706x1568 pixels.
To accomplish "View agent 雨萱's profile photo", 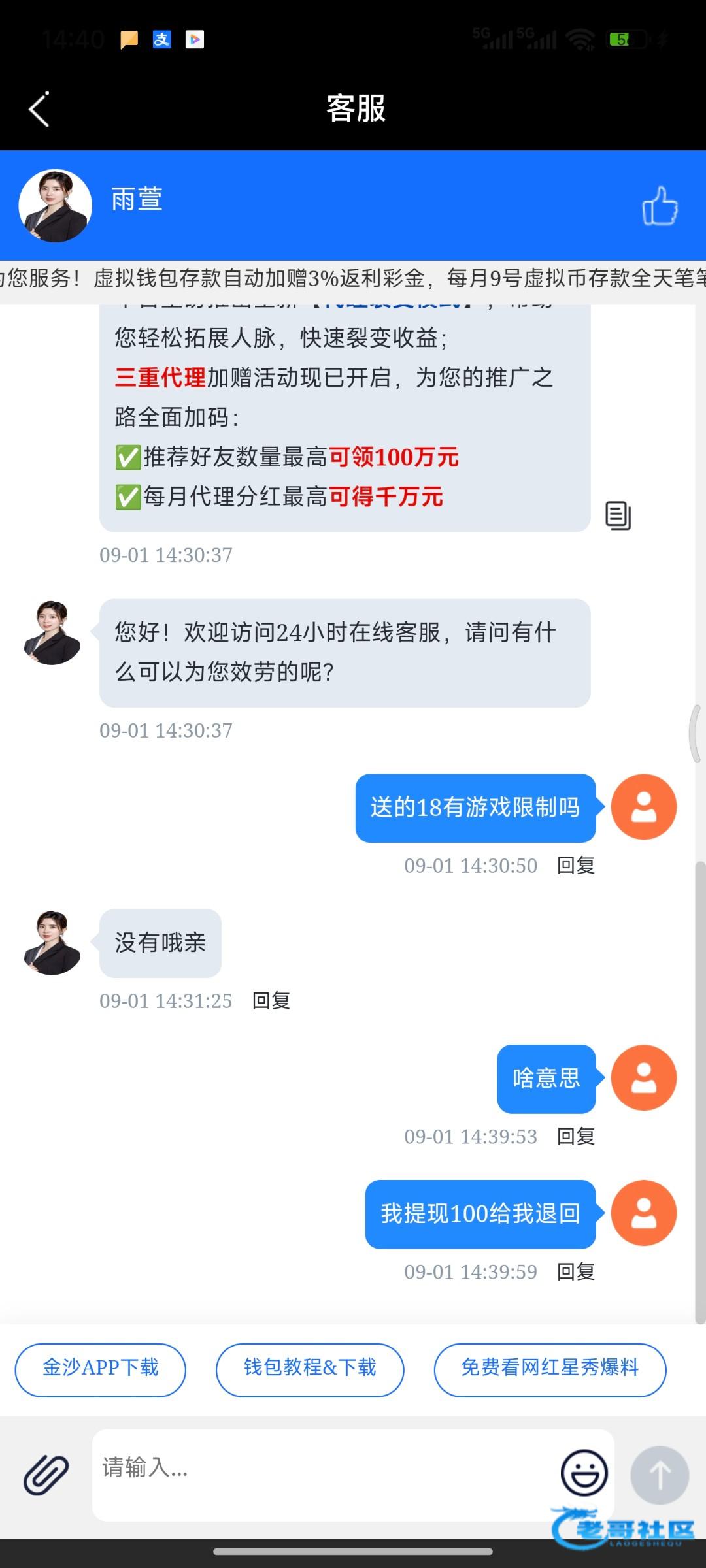I will click(56, 206).
